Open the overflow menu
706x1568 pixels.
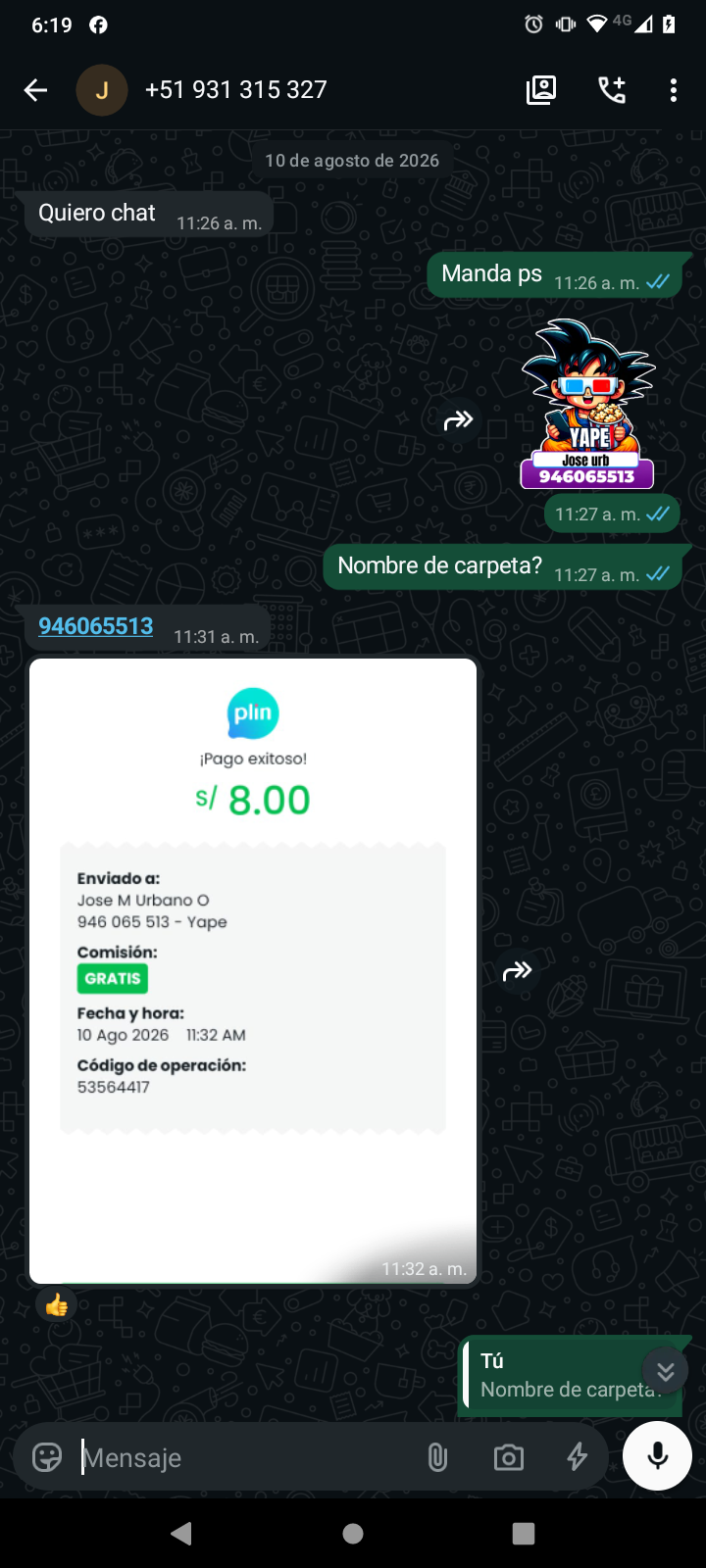click(x=673, y=90)
